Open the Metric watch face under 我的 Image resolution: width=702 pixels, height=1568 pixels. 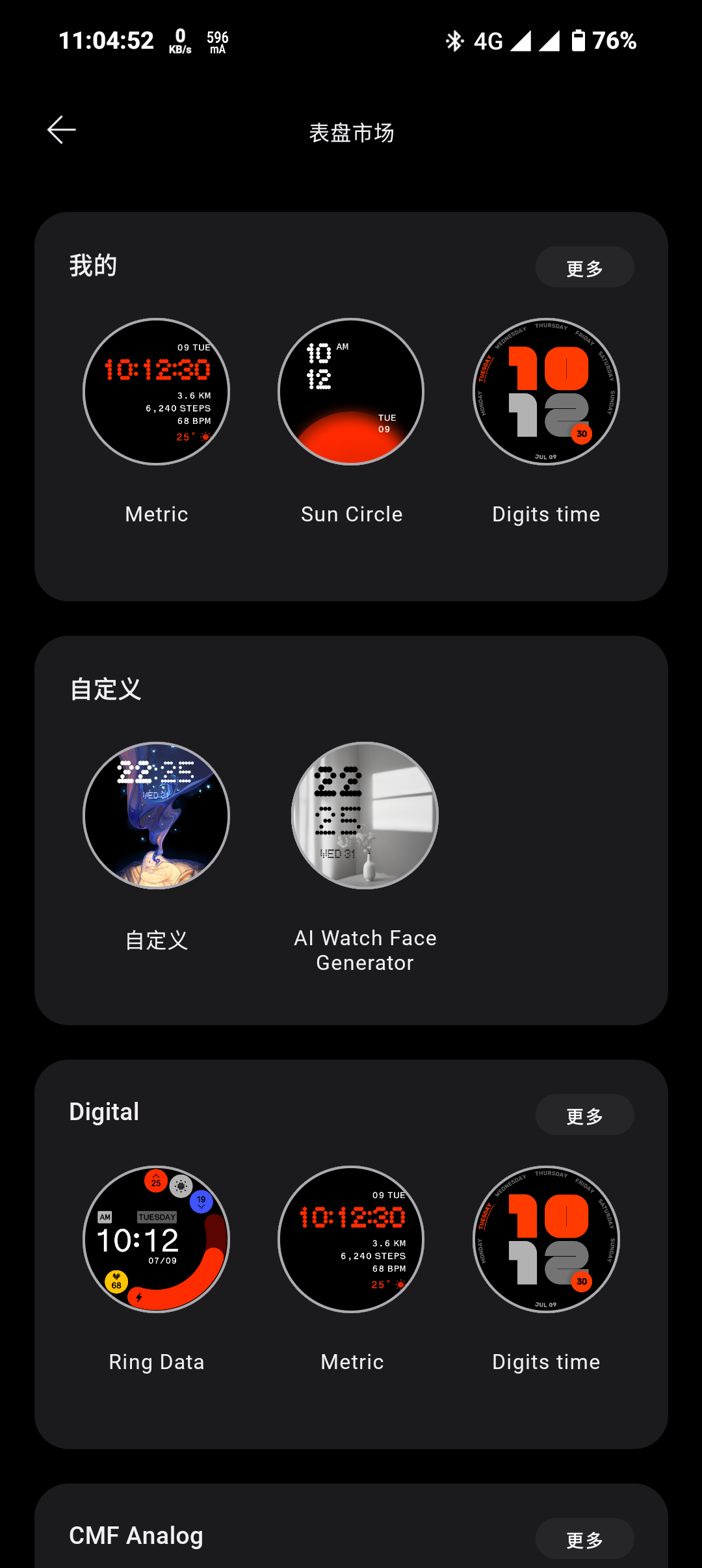coord(156,392)
